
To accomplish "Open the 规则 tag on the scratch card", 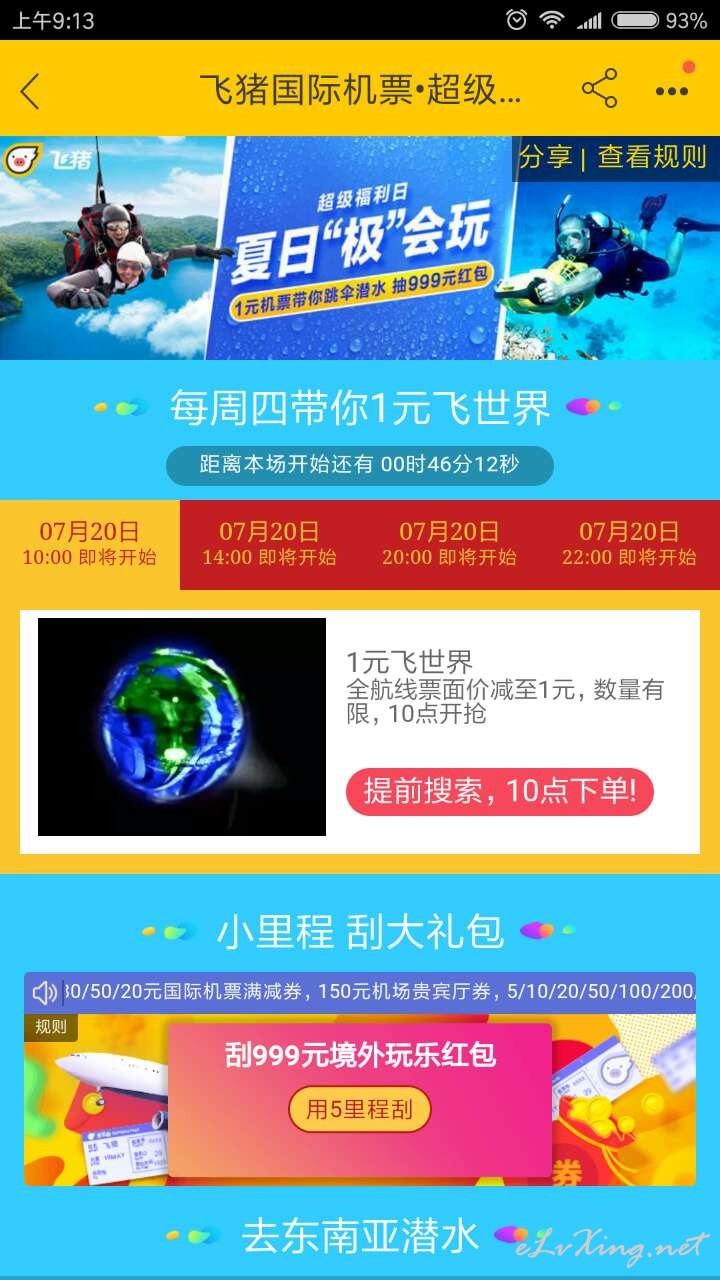I will point(50,1027).
